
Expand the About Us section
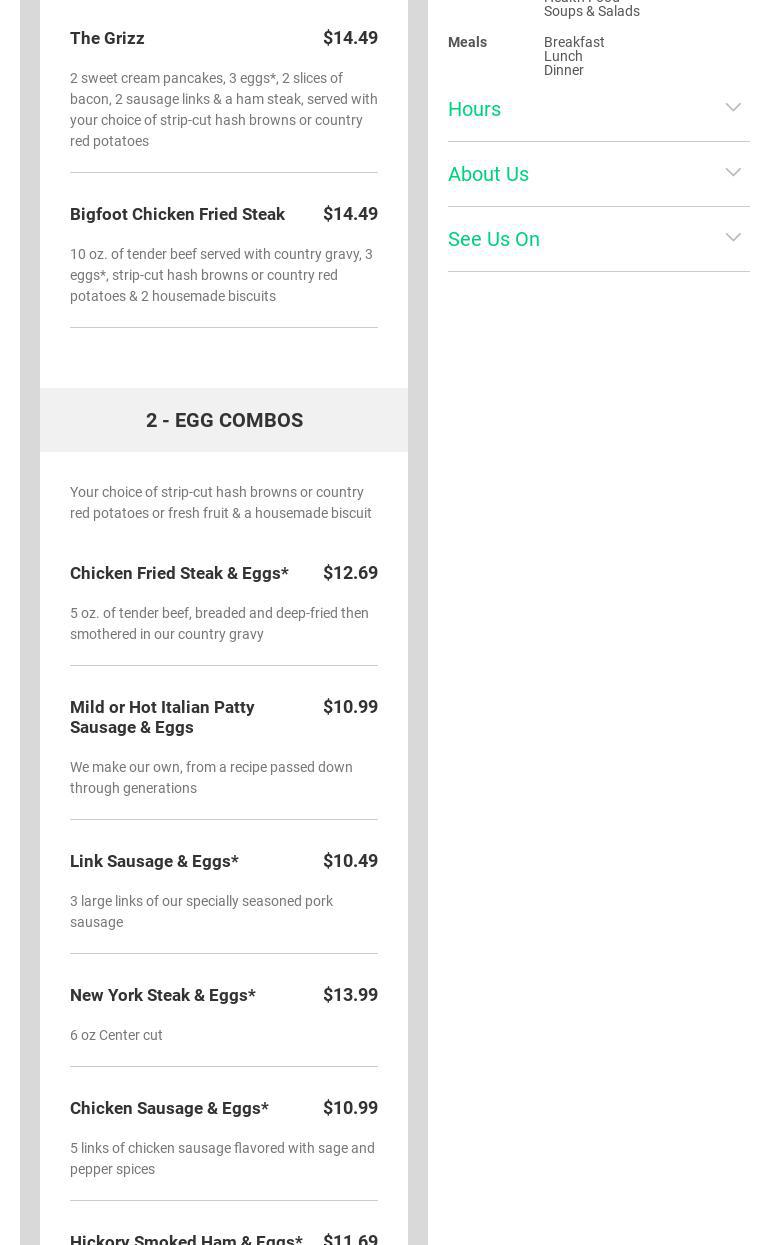click(598, 174)
